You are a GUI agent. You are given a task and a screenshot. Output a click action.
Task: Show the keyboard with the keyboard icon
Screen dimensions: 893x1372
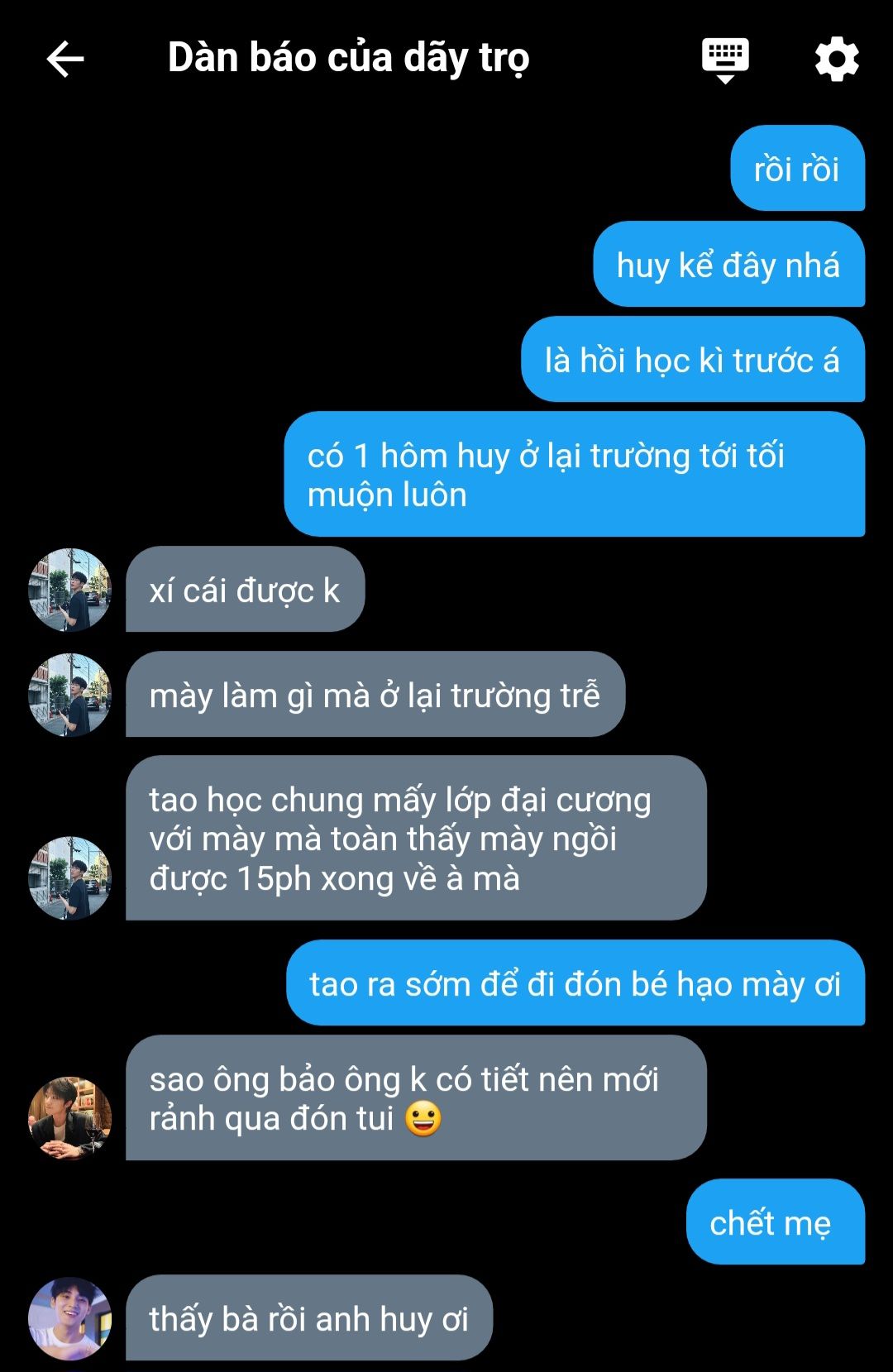[725, 60]
